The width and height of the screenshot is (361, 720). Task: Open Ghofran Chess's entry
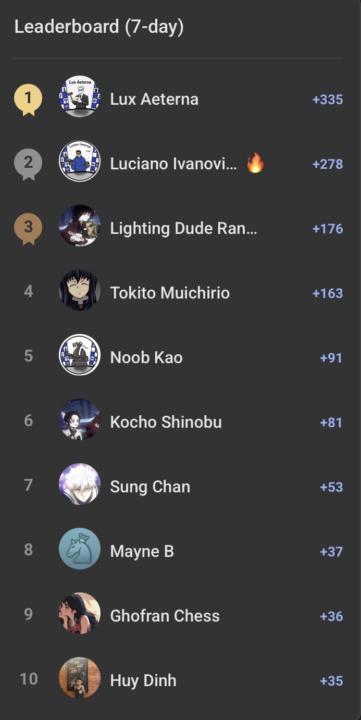(x=178, y=614)
